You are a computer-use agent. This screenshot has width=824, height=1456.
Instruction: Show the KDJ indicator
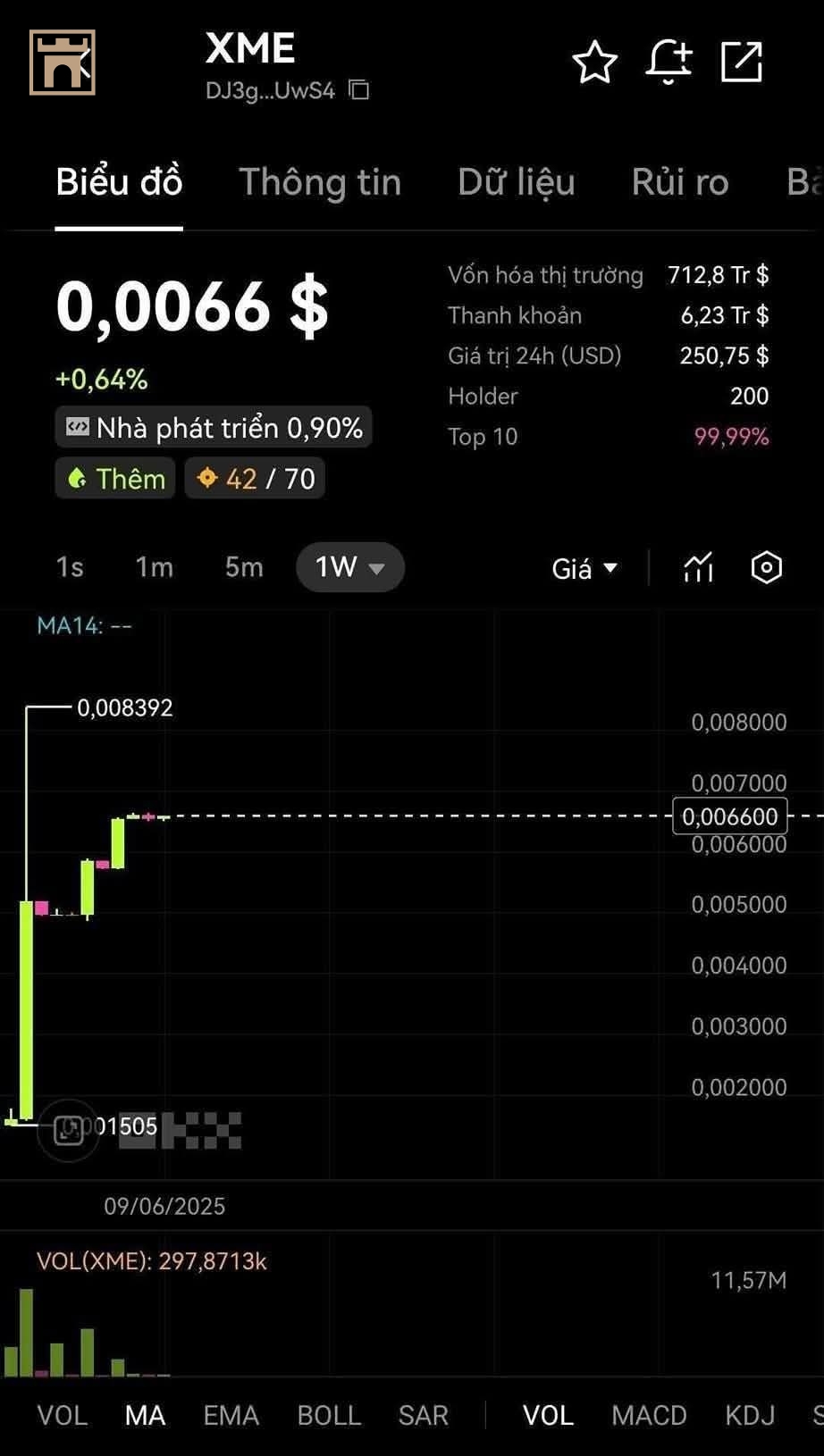[x=750, y=1415]
